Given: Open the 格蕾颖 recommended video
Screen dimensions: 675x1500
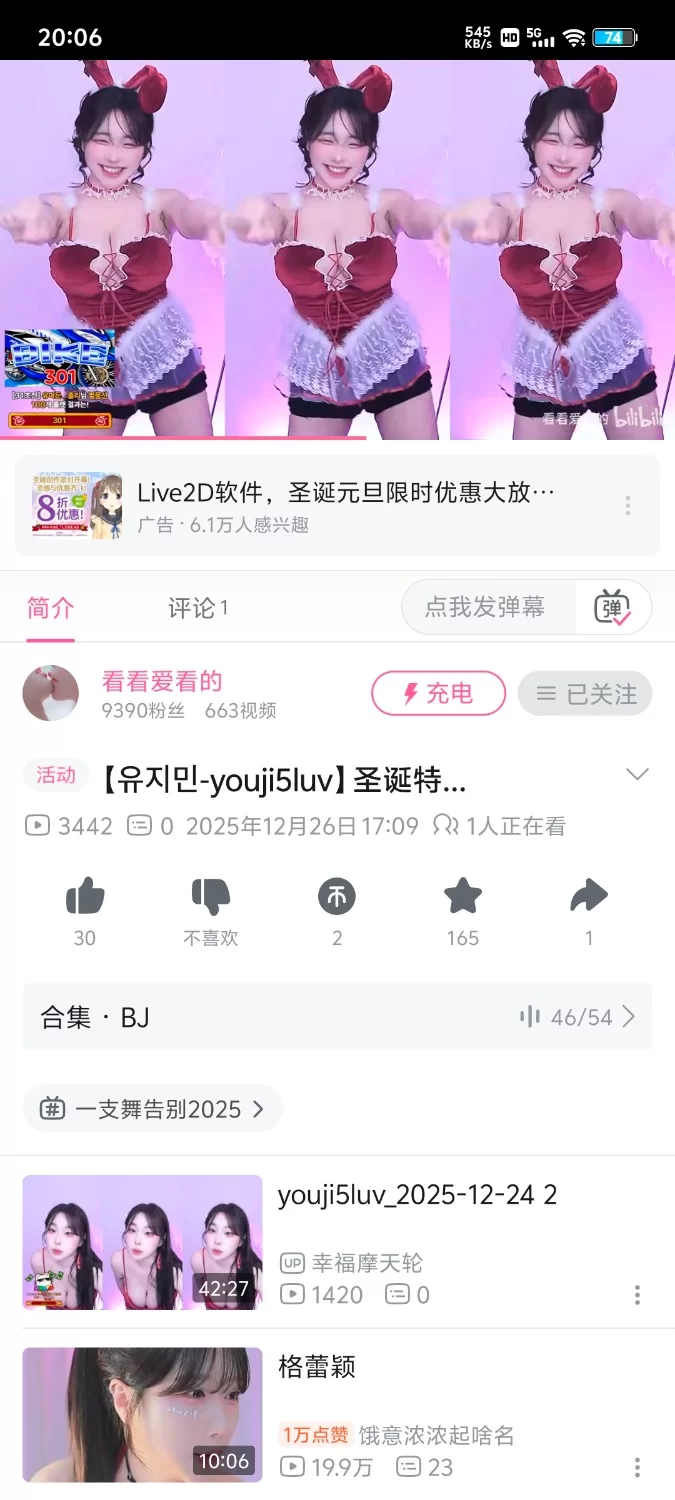Looking at the screenshot, I should pos(317,1366).
